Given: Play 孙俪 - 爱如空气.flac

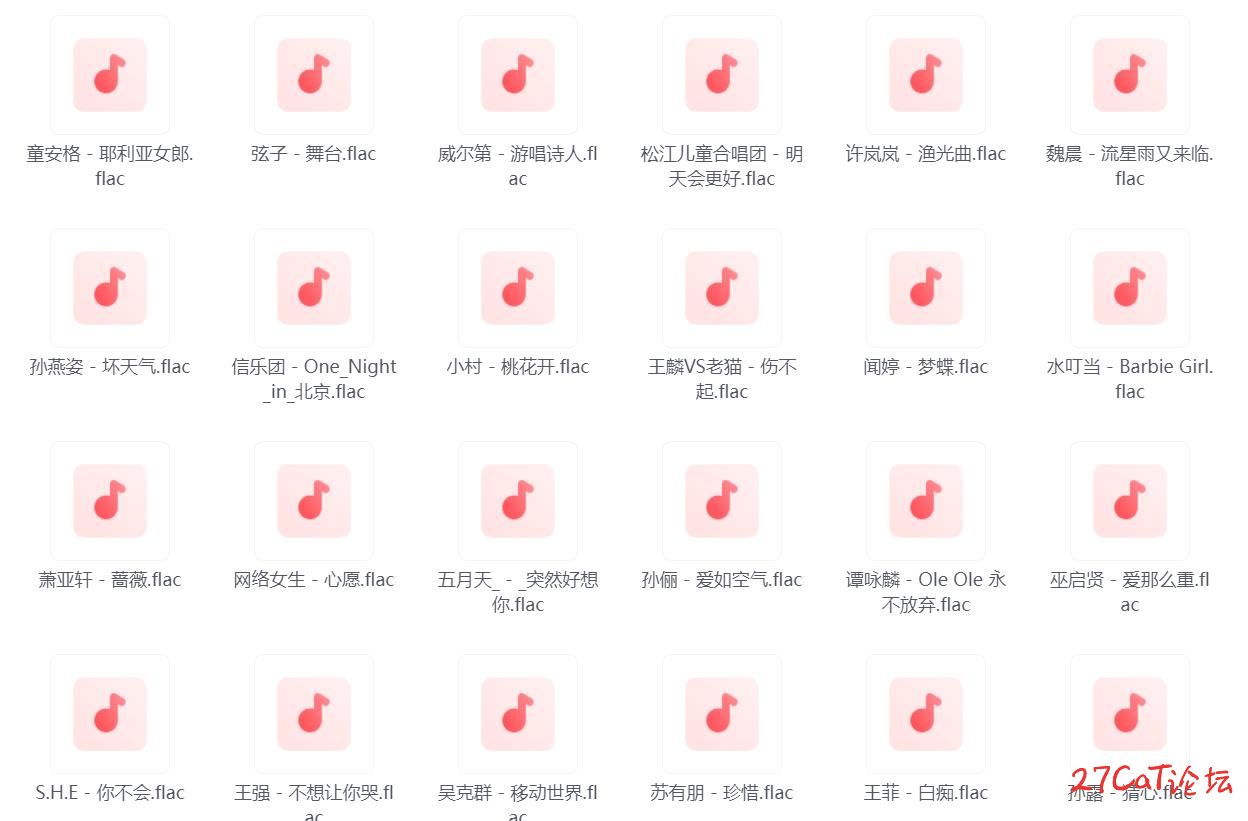Looking at the screenshot, I should click(x=722, y=501).
